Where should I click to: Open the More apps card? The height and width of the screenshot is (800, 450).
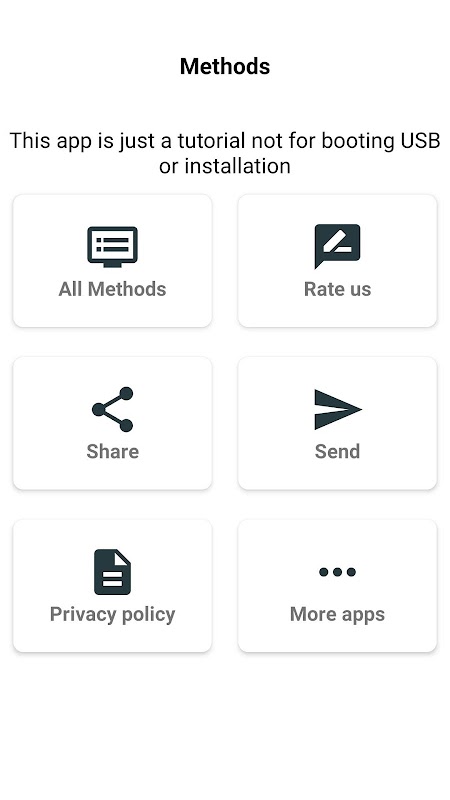point(337,586)
